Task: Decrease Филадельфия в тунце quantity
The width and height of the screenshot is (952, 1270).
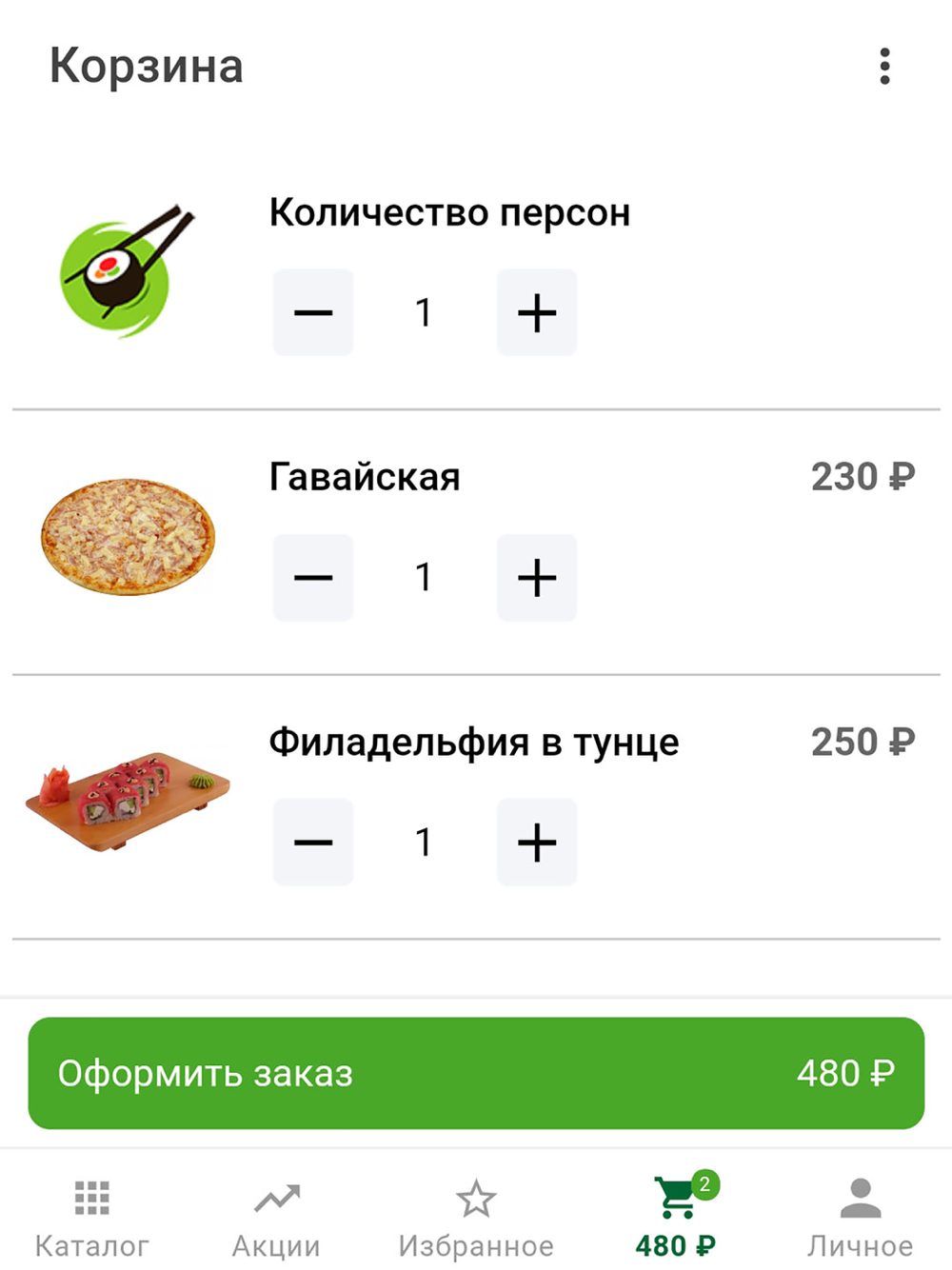Action: pyautogui.click(x=313, y=843)
